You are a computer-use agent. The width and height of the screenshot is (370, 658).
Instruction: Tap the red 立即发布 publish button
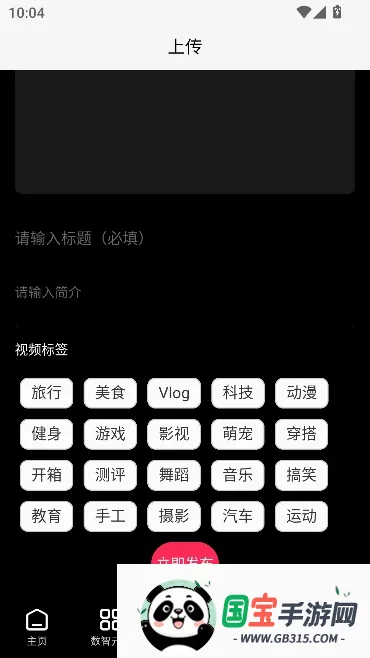pyautogui.click(x=185, y=554)
